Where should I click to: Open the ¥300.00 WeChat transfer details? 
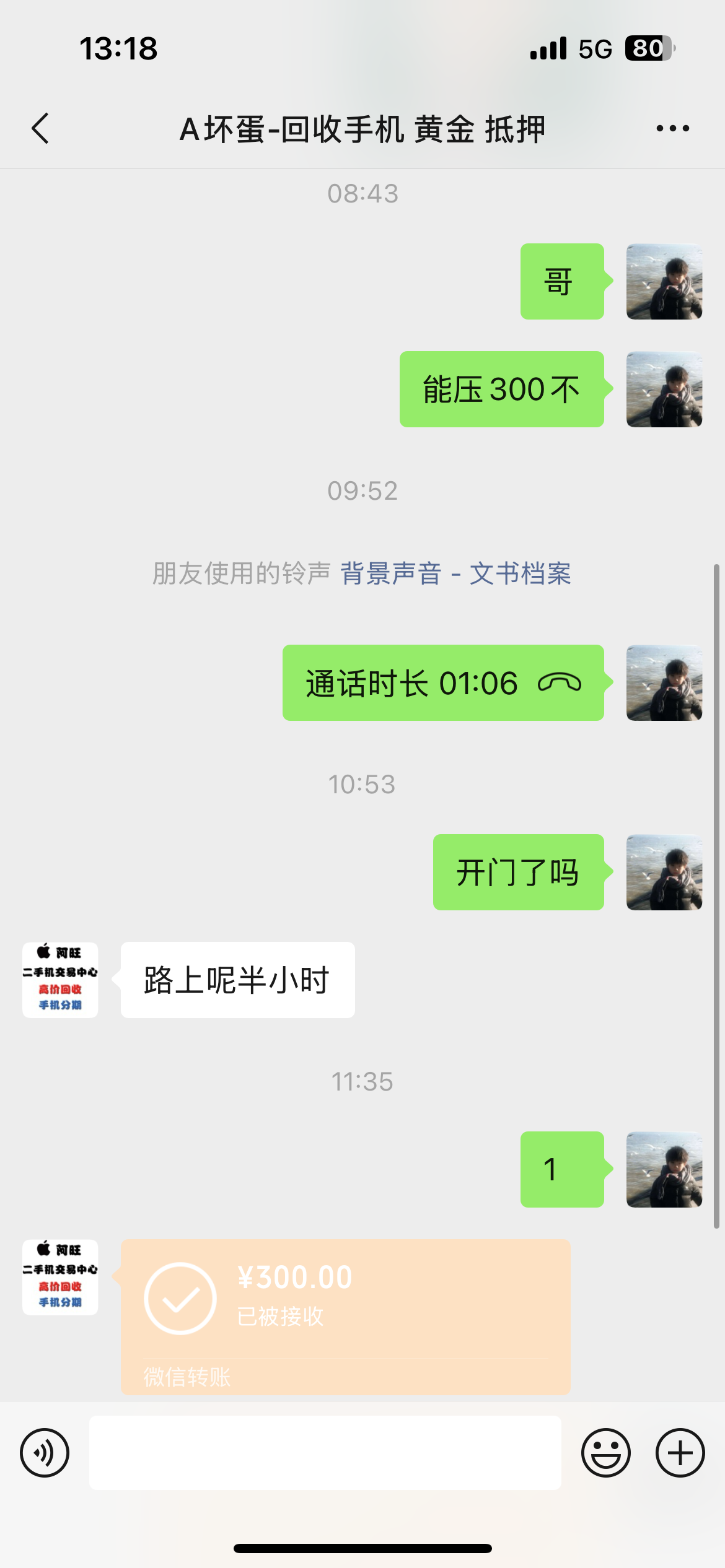345,1317
